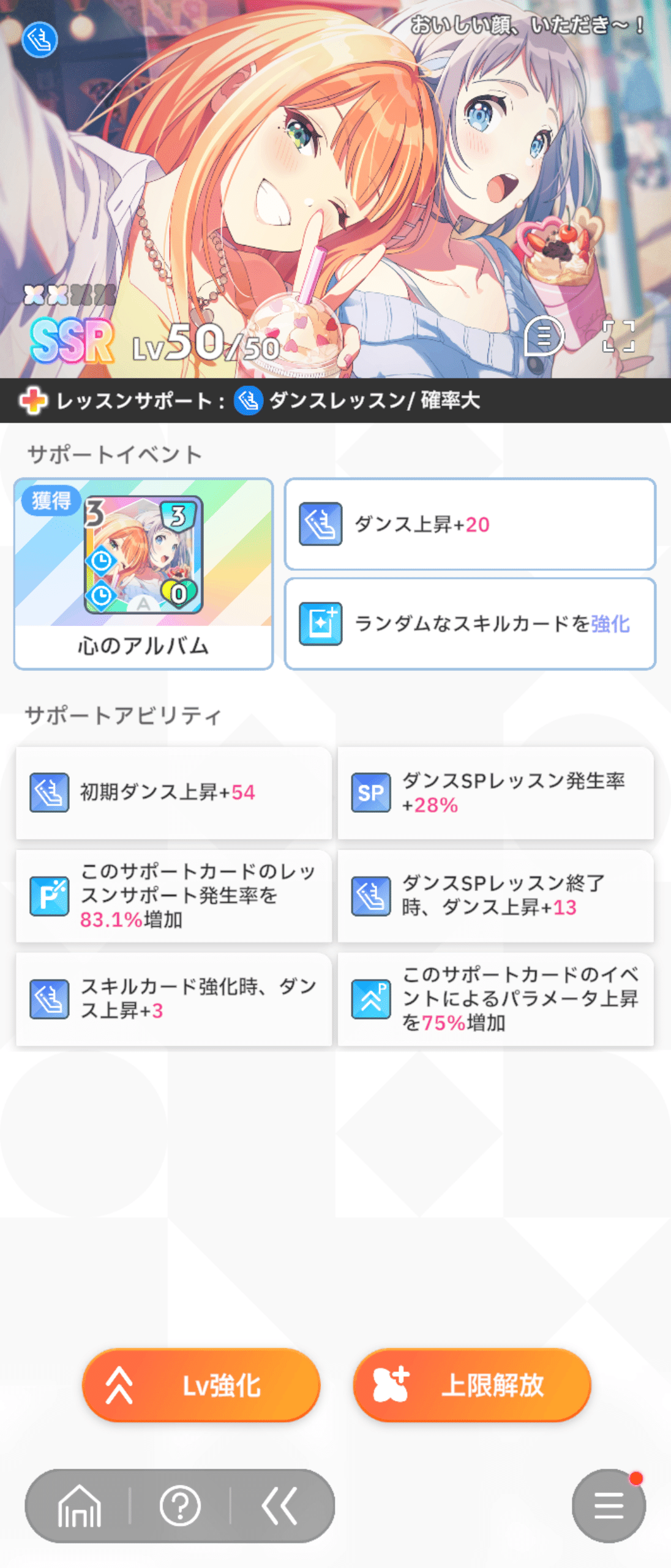Viewport: 671px width, 1568px height.
Task: Click the dance icon next to 初期ダンス上昇+54
Action: pos(49,793)
